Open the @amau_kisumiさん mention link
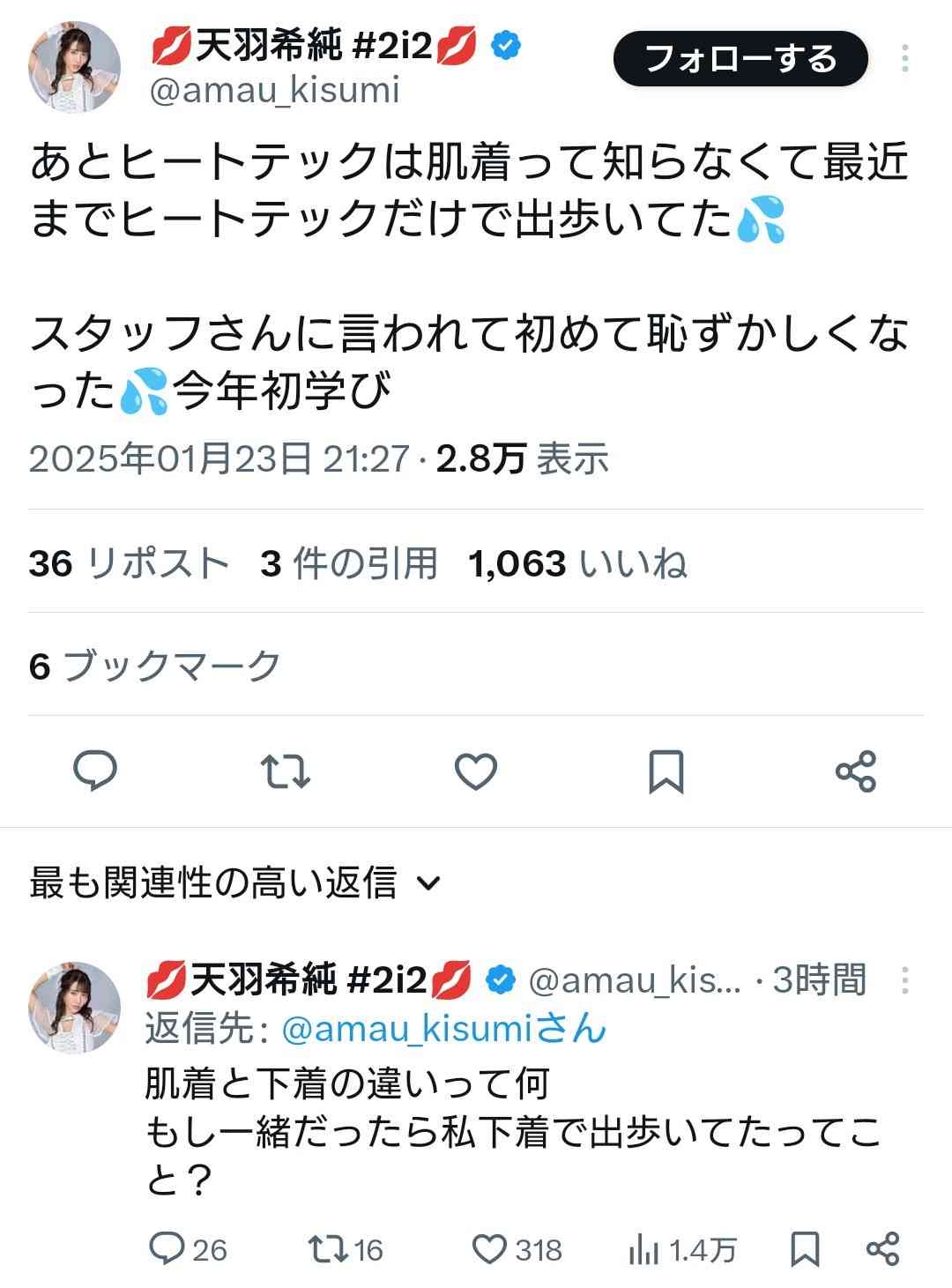 444,1028
